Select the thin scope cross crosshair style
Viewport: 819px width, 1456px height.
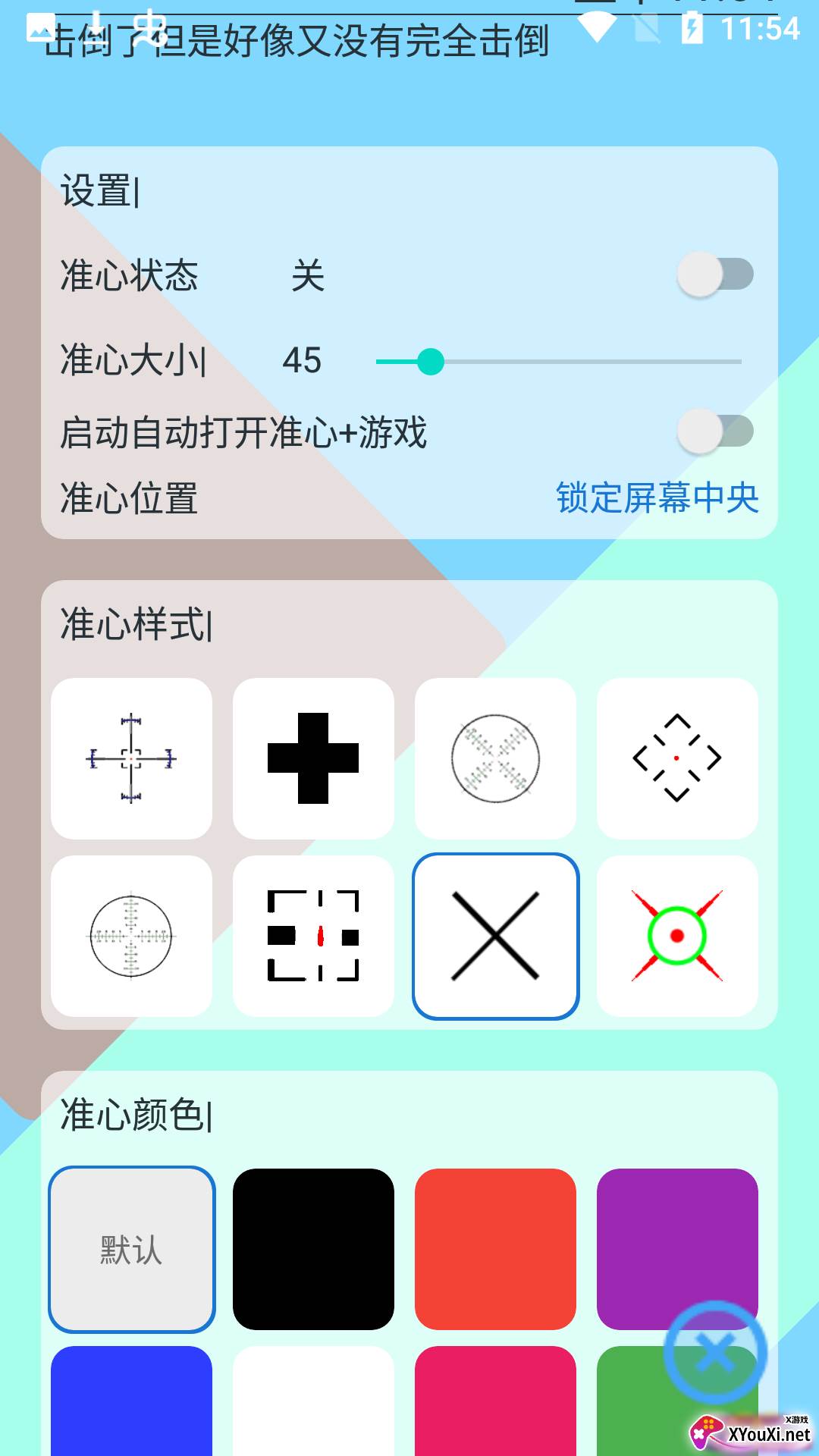(x=131, y=758)
